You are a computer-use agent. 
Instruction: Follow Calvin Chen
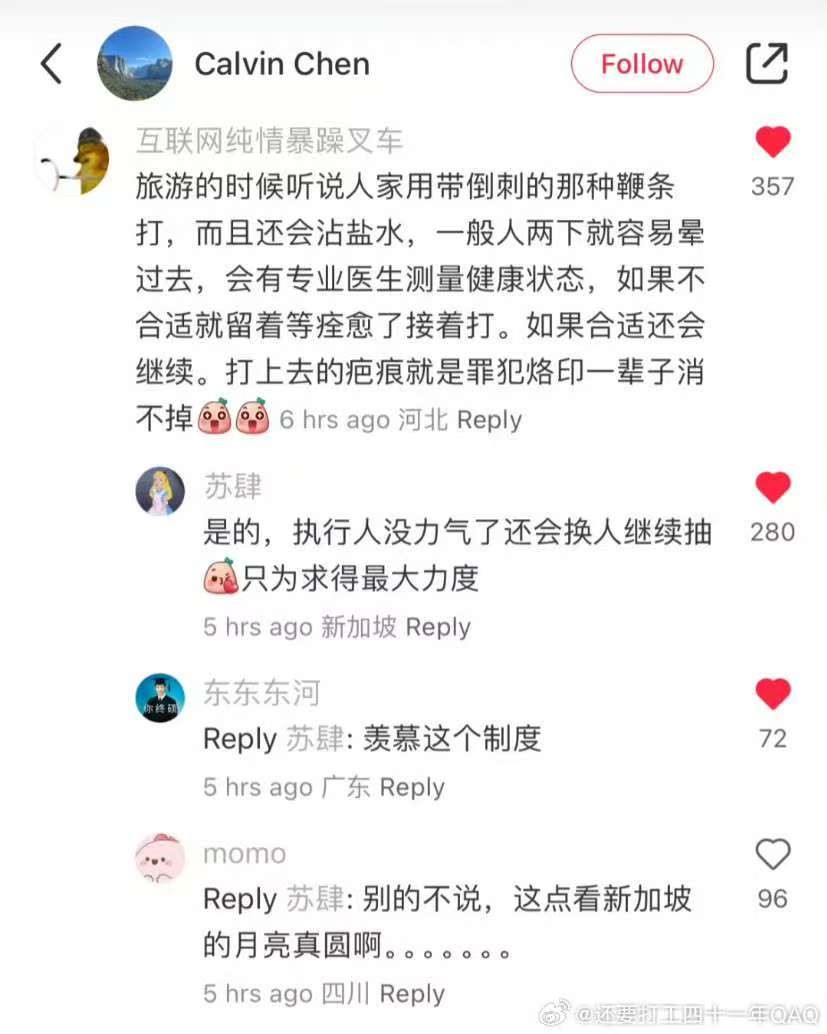pos(641,64)
